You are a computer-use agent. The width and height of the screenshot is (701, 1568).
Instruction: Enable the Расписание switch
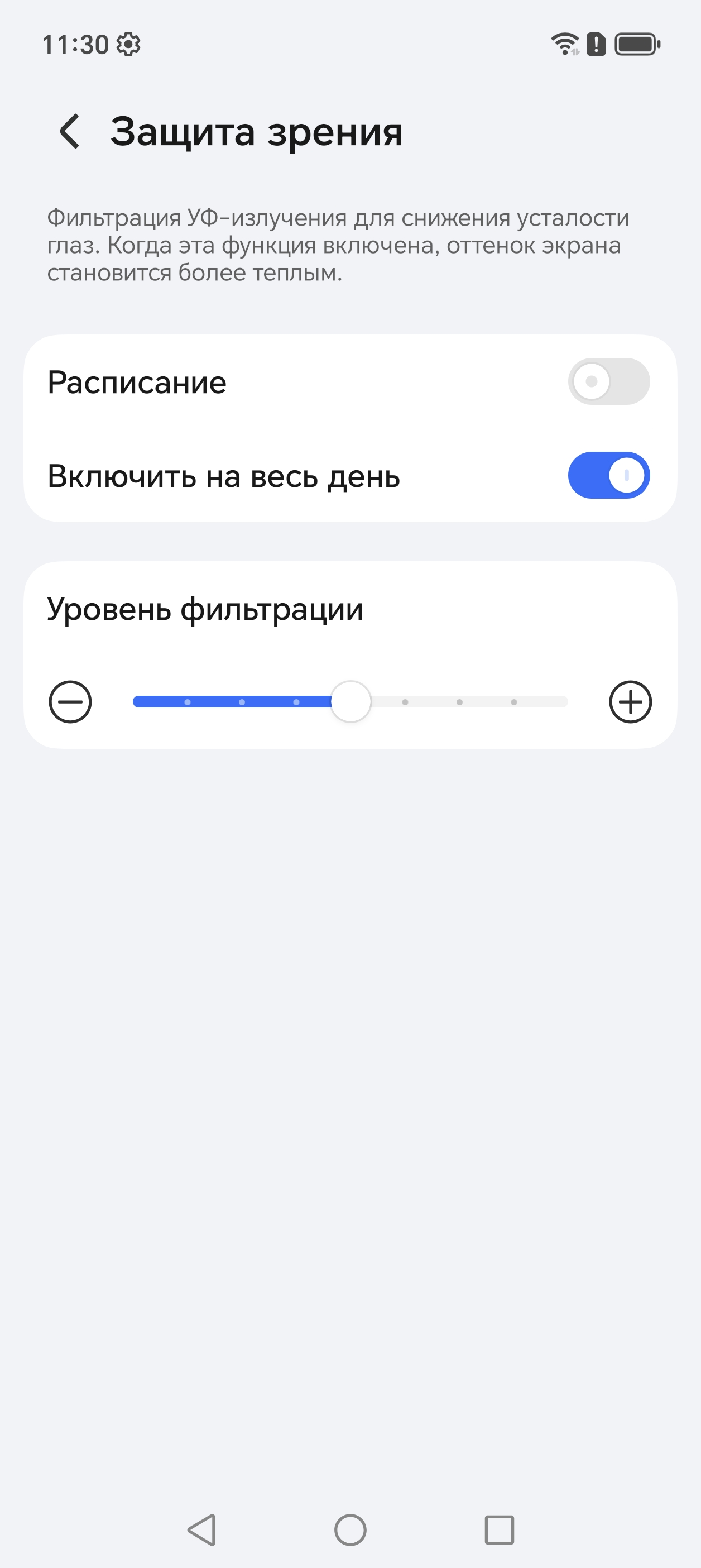[x=608, y=381]
